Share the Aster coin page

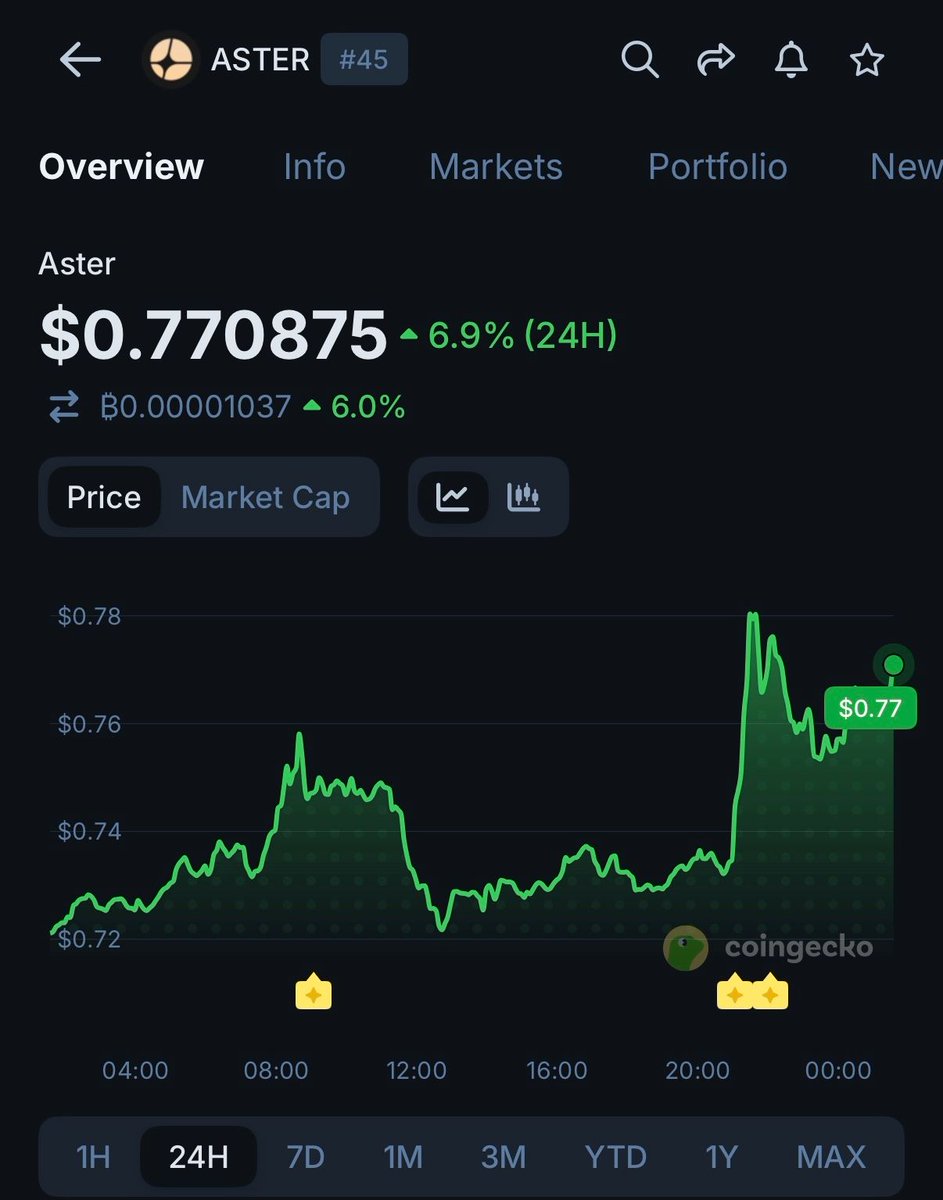[715, 61]
